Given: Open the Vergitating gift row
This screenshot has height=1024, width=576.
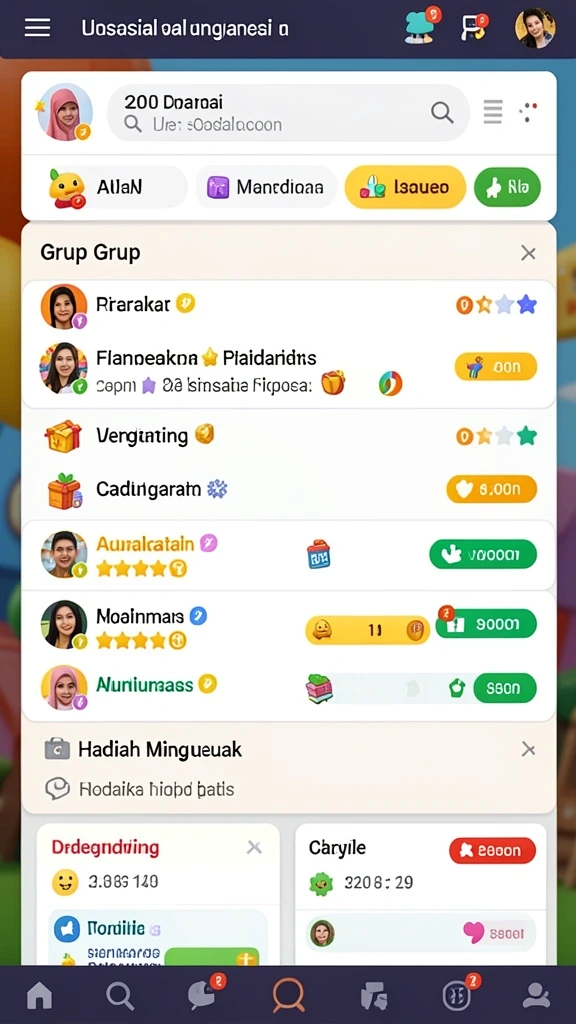Looking at the screenshot, I should [289, 436].
